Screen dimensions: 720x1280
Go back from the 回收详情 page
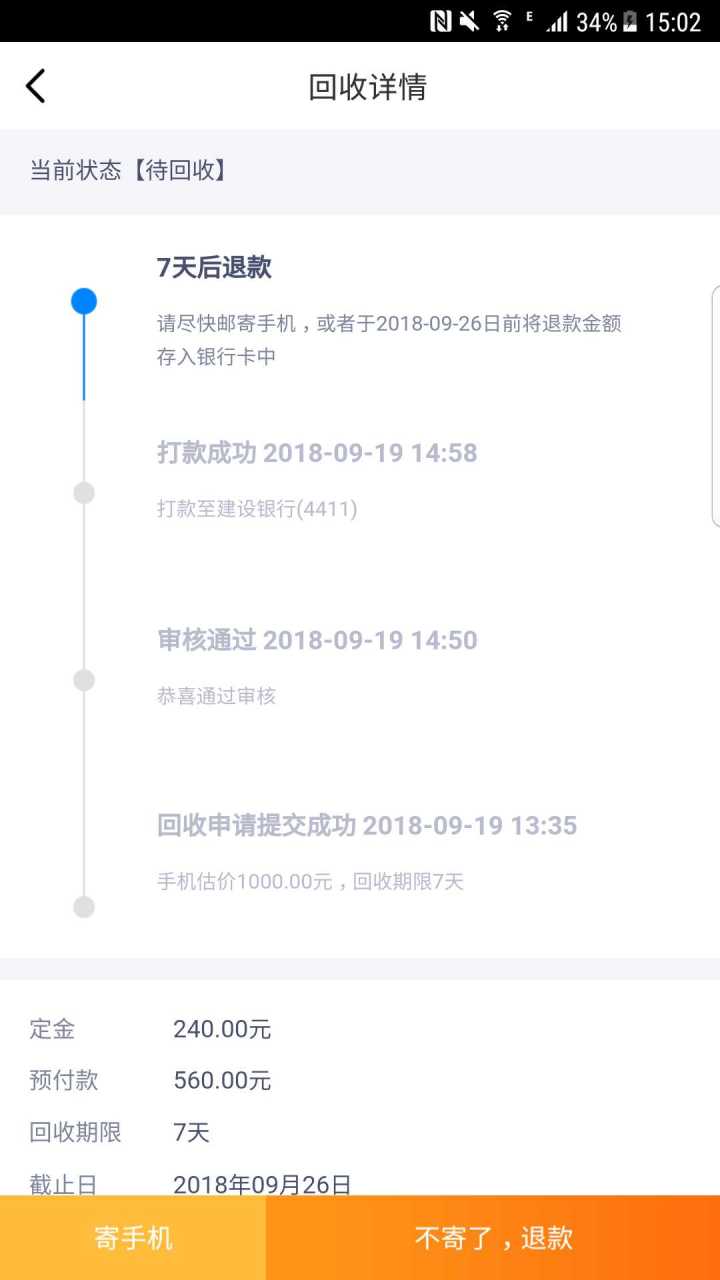pos(36,86)
